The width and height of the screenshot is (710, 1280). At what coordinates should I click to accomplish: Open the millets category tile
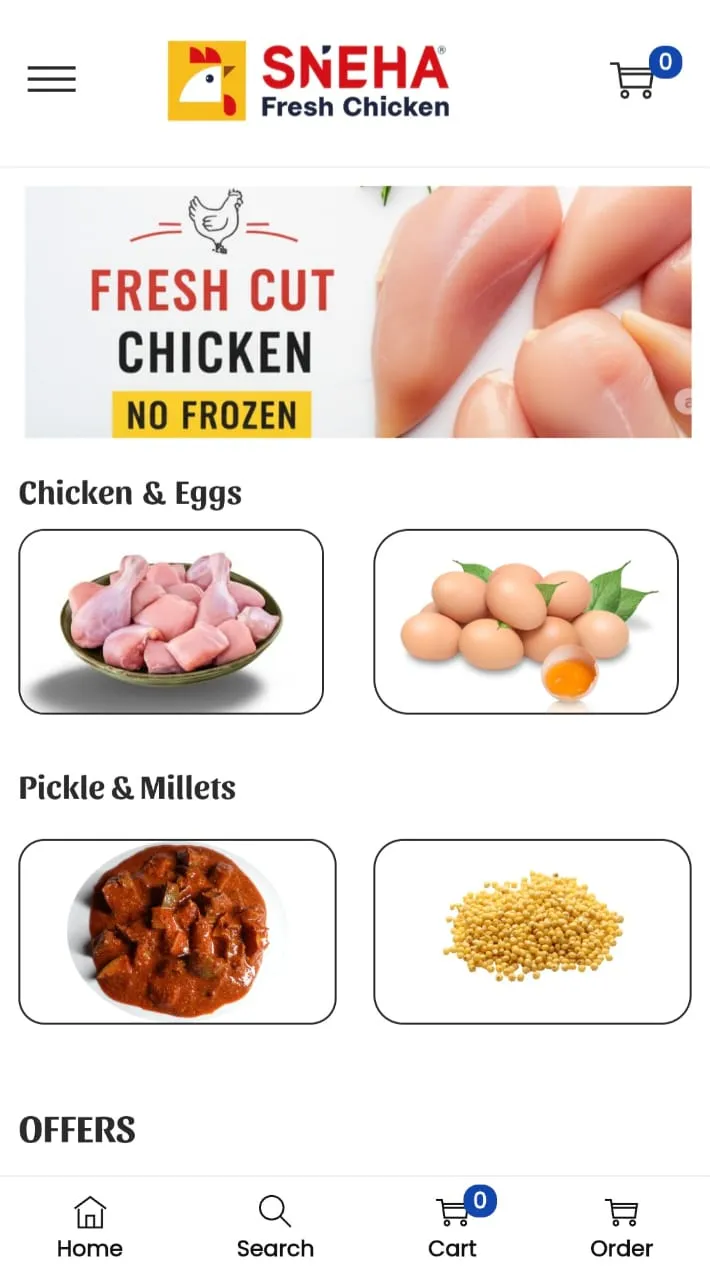532,931
